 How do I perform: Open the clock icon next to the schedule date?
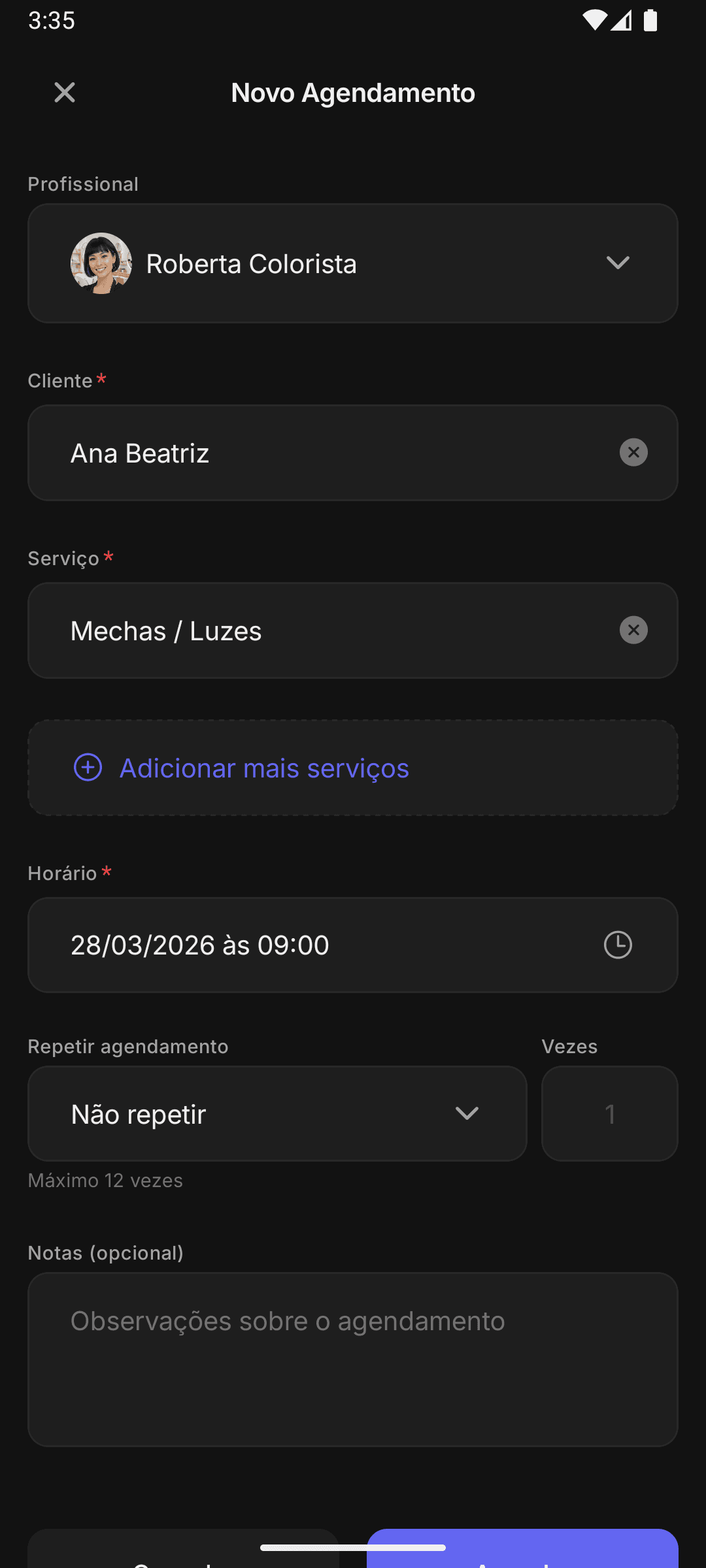(618, 945)
